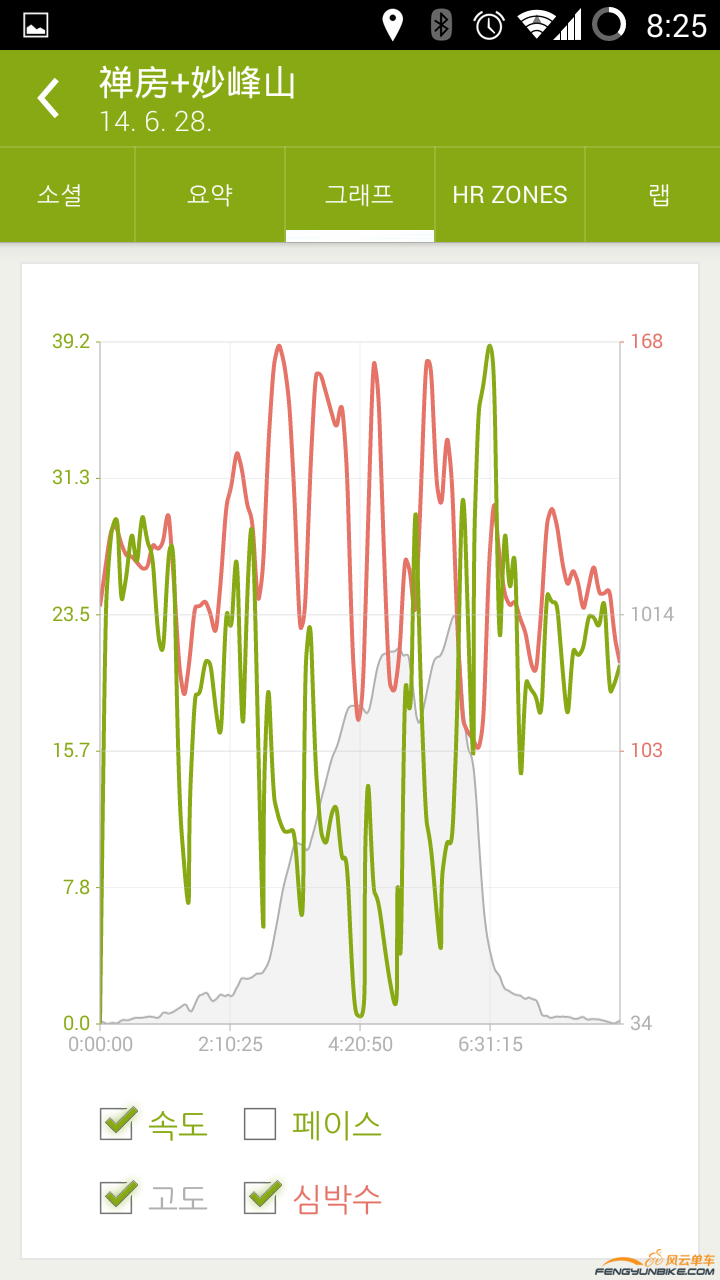Open the 요약 tab
Screen dimensions: 720x1280
(x=209, y=195)
